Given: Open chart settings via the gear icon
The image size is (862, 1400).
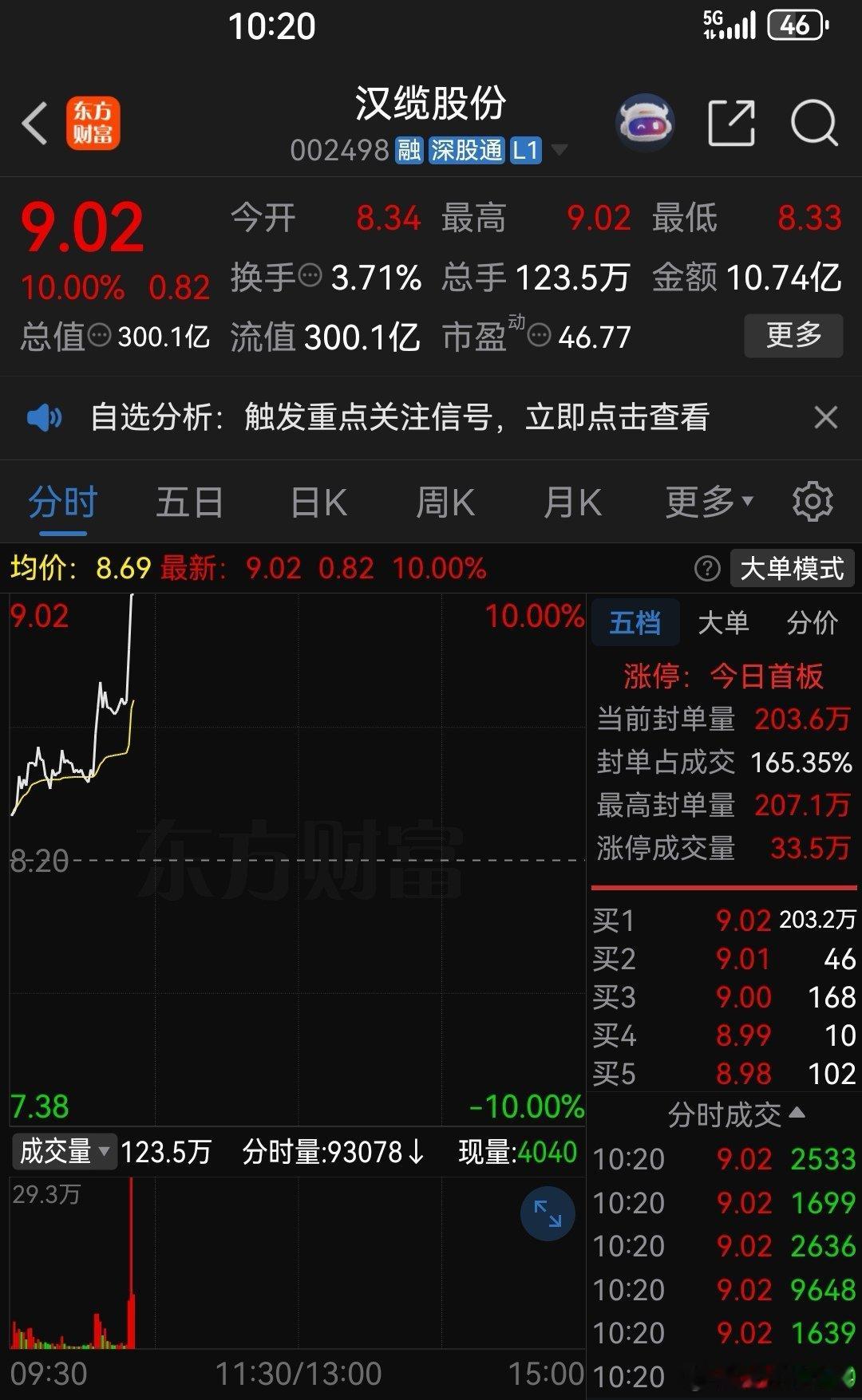Looking at the screenshot, I should pos(812,501).
